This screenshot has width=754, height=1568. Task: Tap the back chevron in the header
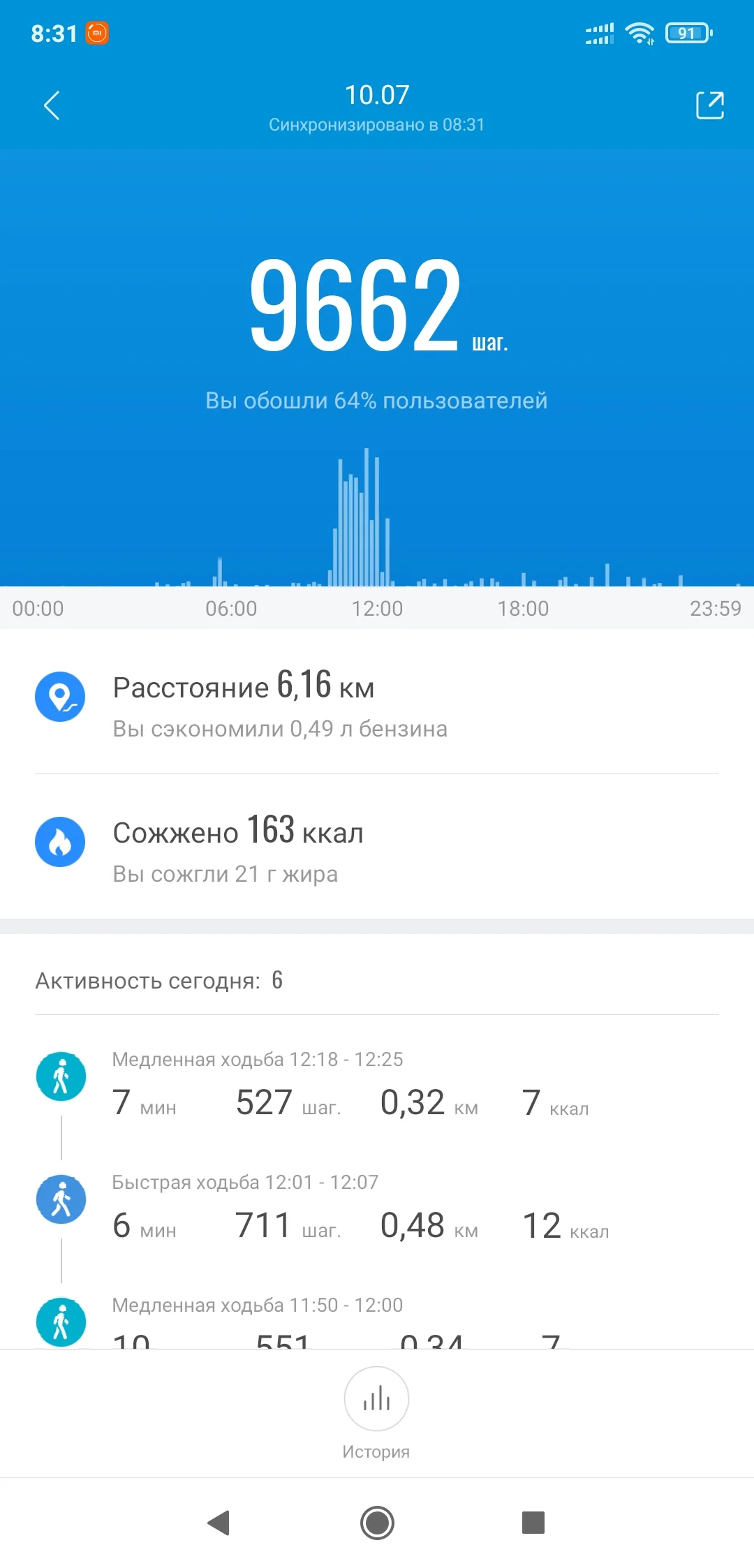[50, 105]
